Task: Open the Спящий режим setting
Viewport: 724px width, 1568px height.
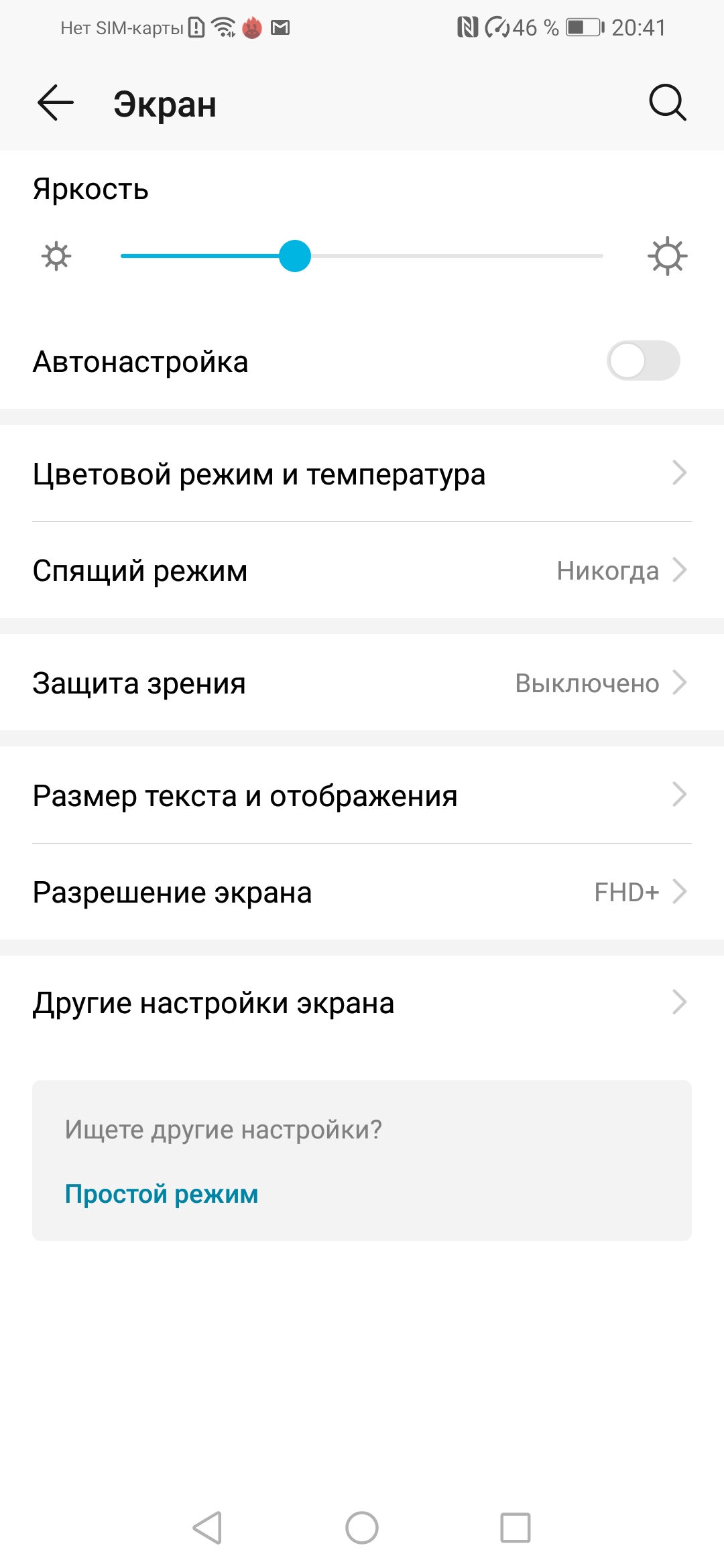Action: 362,571
